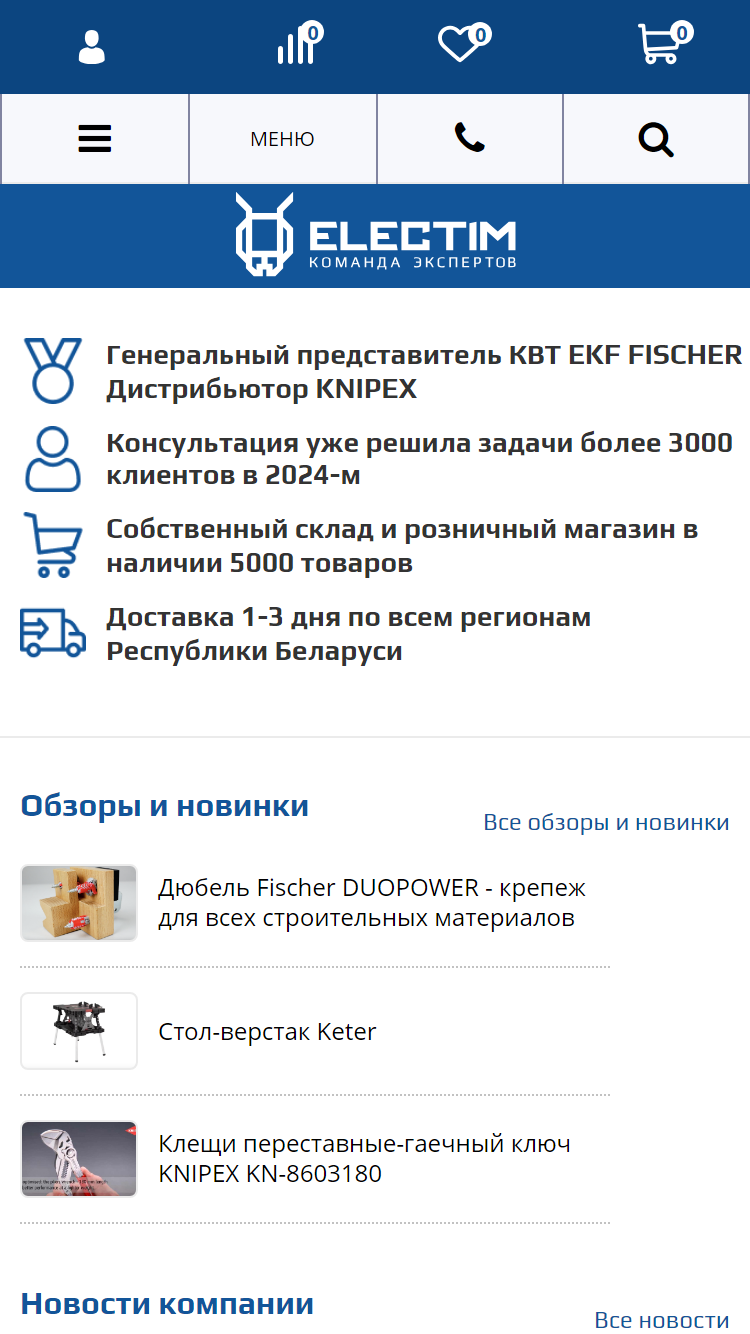Viewport: 750px width, 1334px height.
Task: Tap the phone call icon
Action: point(470,139)
